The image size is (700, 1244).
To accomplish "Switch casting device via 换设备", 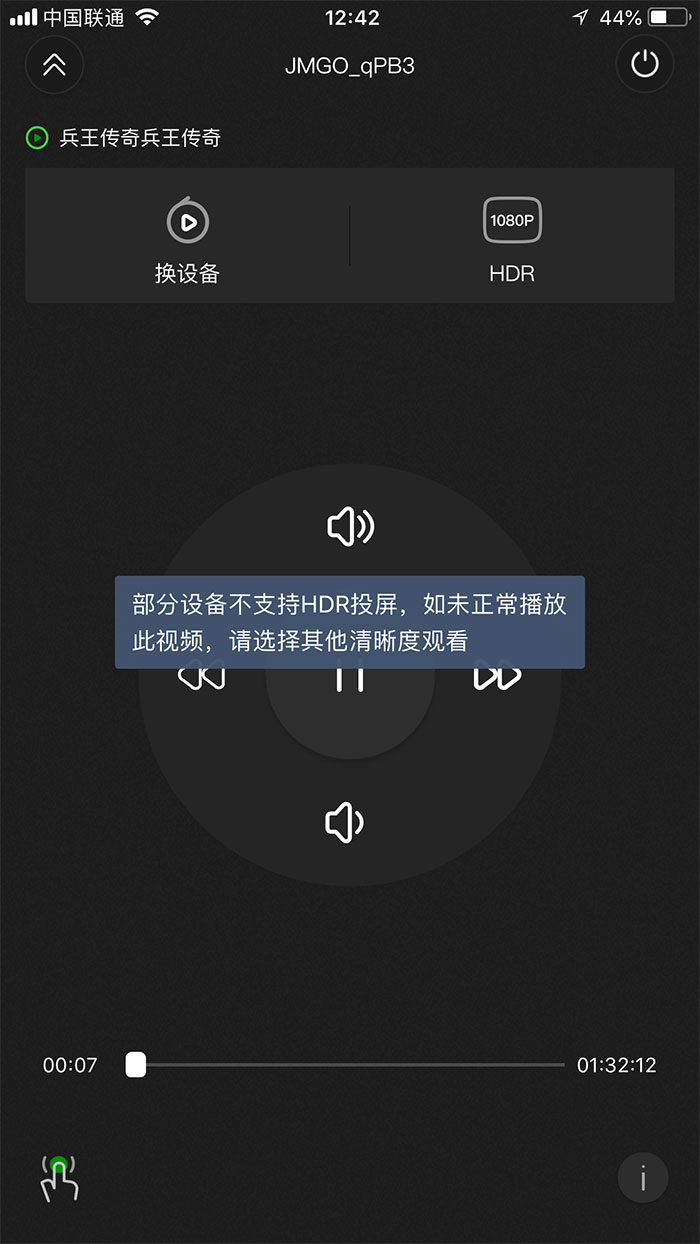I will click(x=187, y=237).
